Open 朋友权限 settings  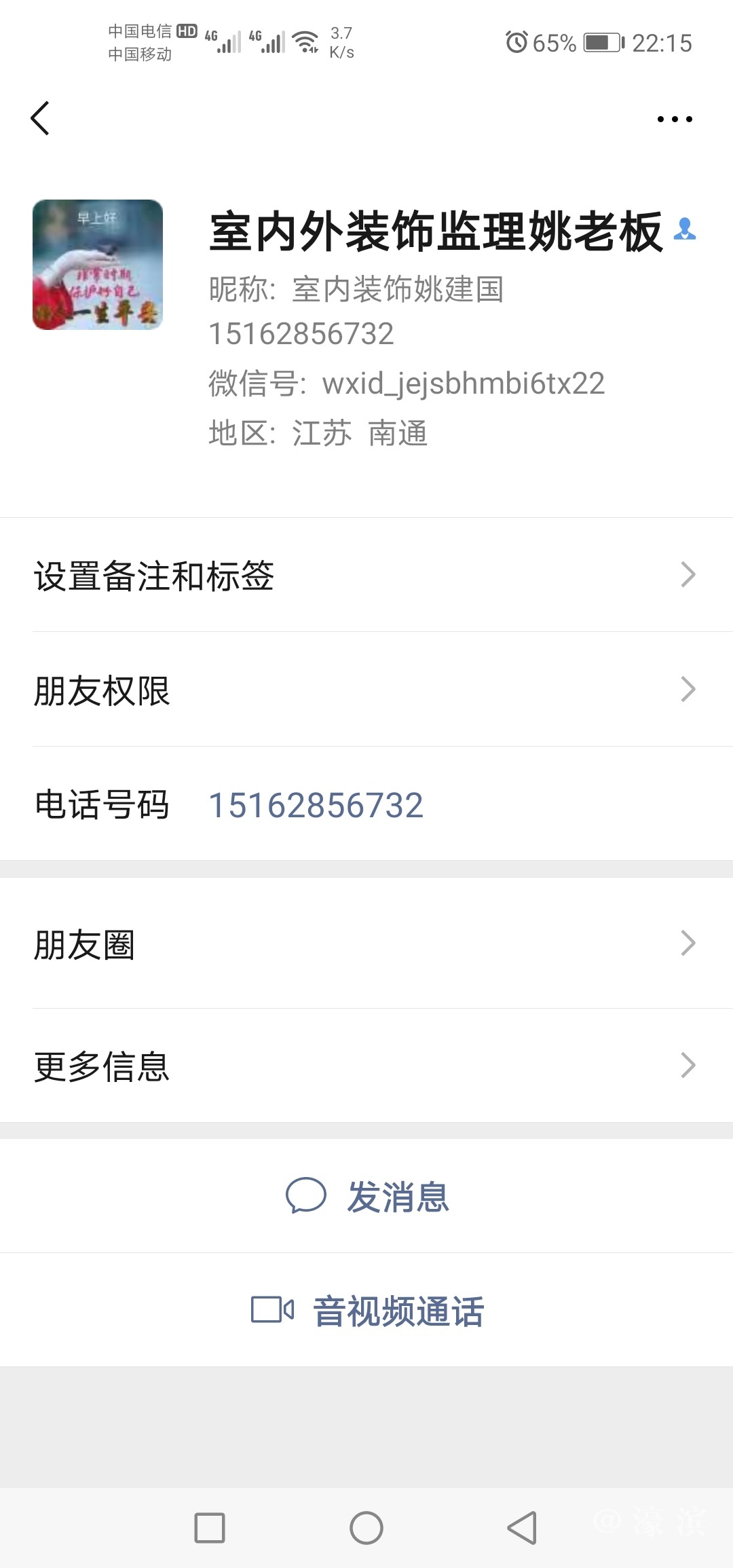366,690
